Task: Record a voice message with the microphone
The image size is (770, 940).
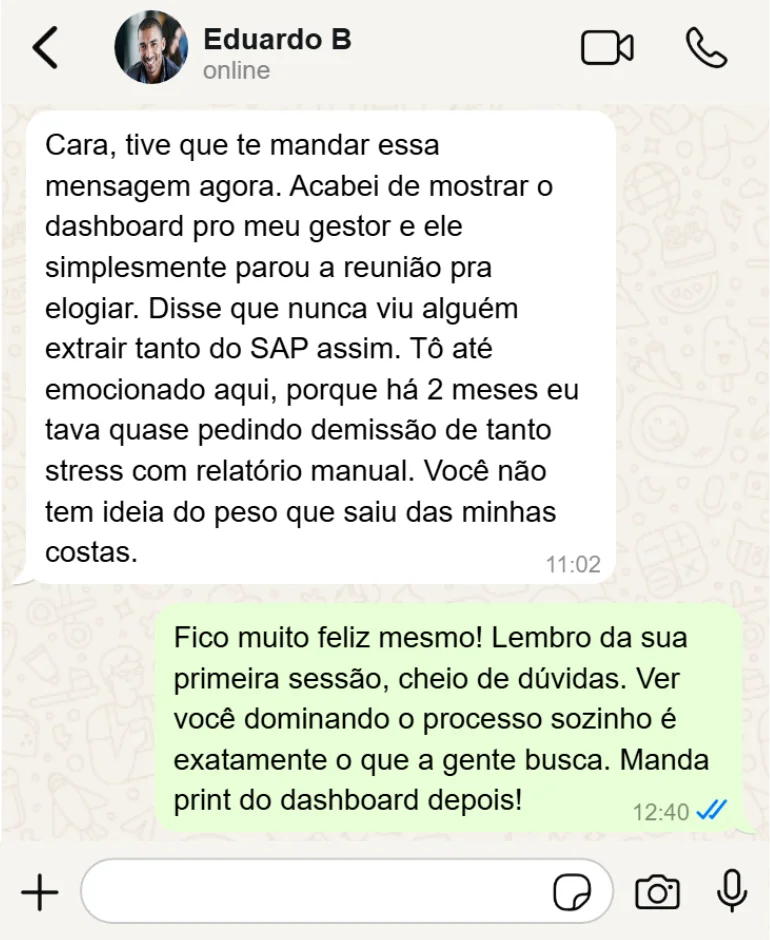Action: [x=732, y=891]
